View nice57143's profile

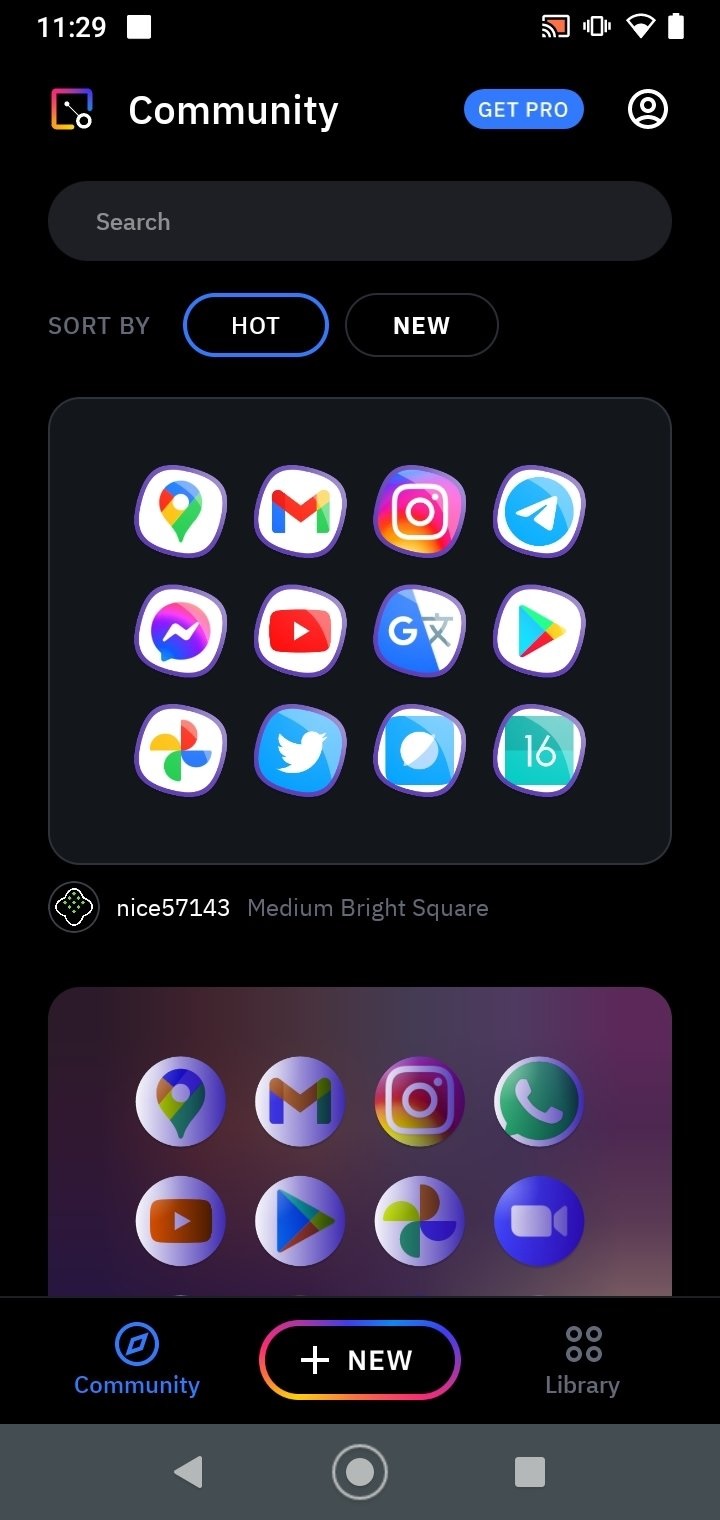tap(173, 908)
